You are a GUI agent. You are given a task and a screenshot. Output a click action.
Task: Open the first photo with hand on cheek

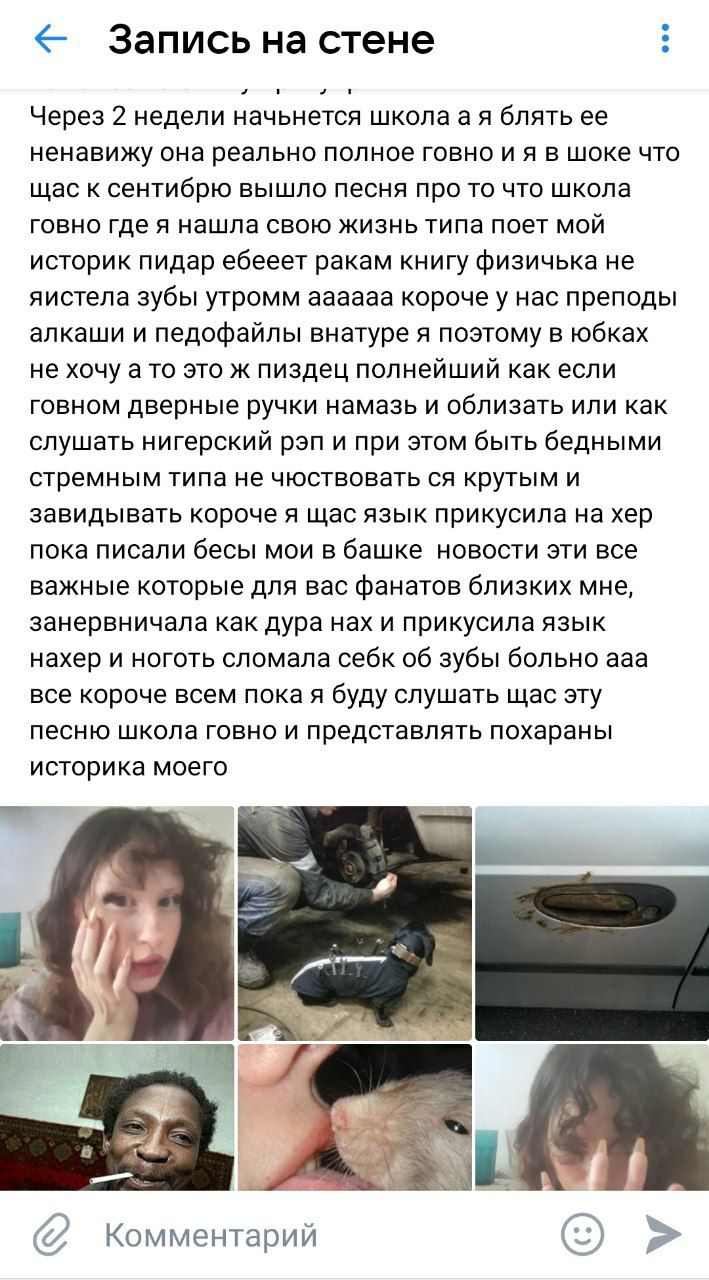click(117, 922)
